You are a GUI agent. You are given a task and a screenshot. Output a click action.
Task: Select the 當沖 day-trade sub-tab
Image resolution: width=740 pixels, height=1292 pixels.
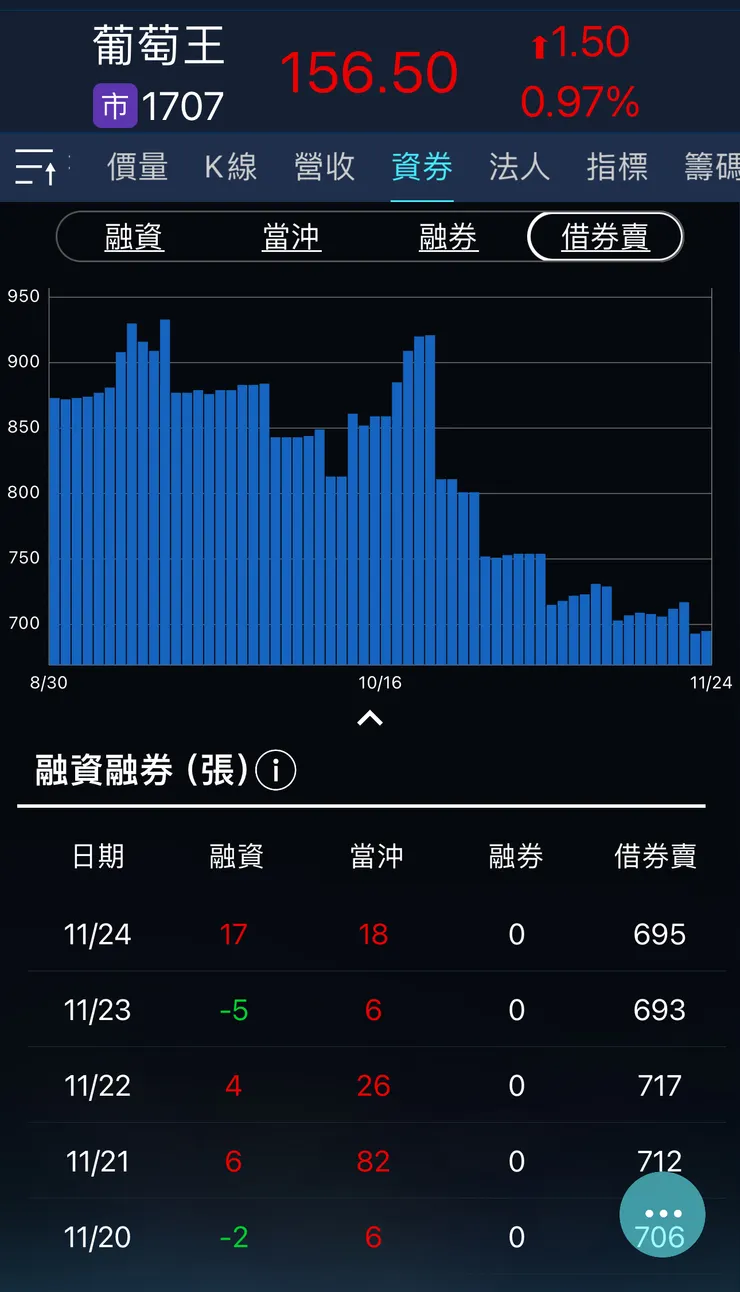(291, 237)
